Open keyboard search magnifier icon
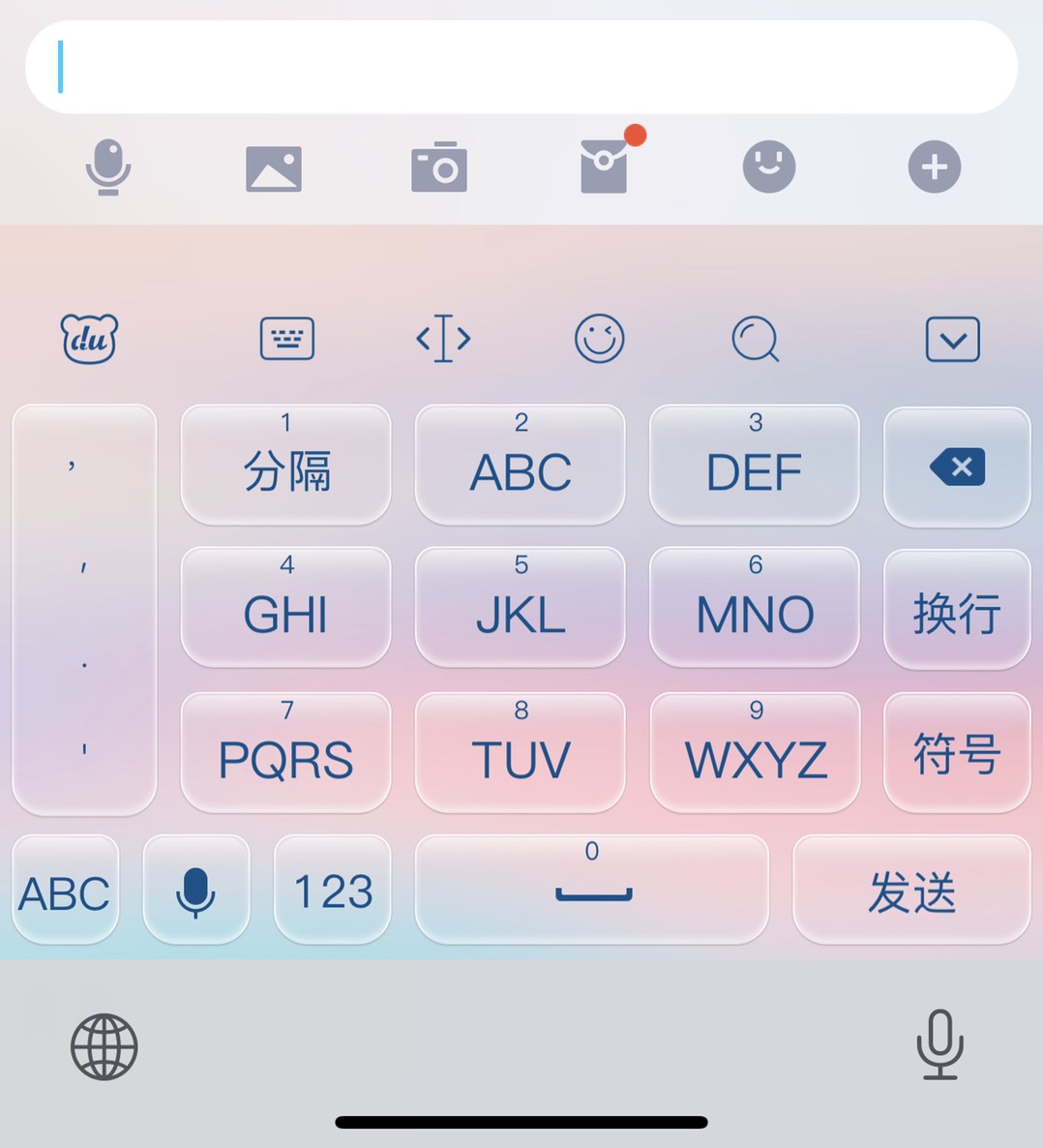The image size is (1043, 1148). point(756,339)
